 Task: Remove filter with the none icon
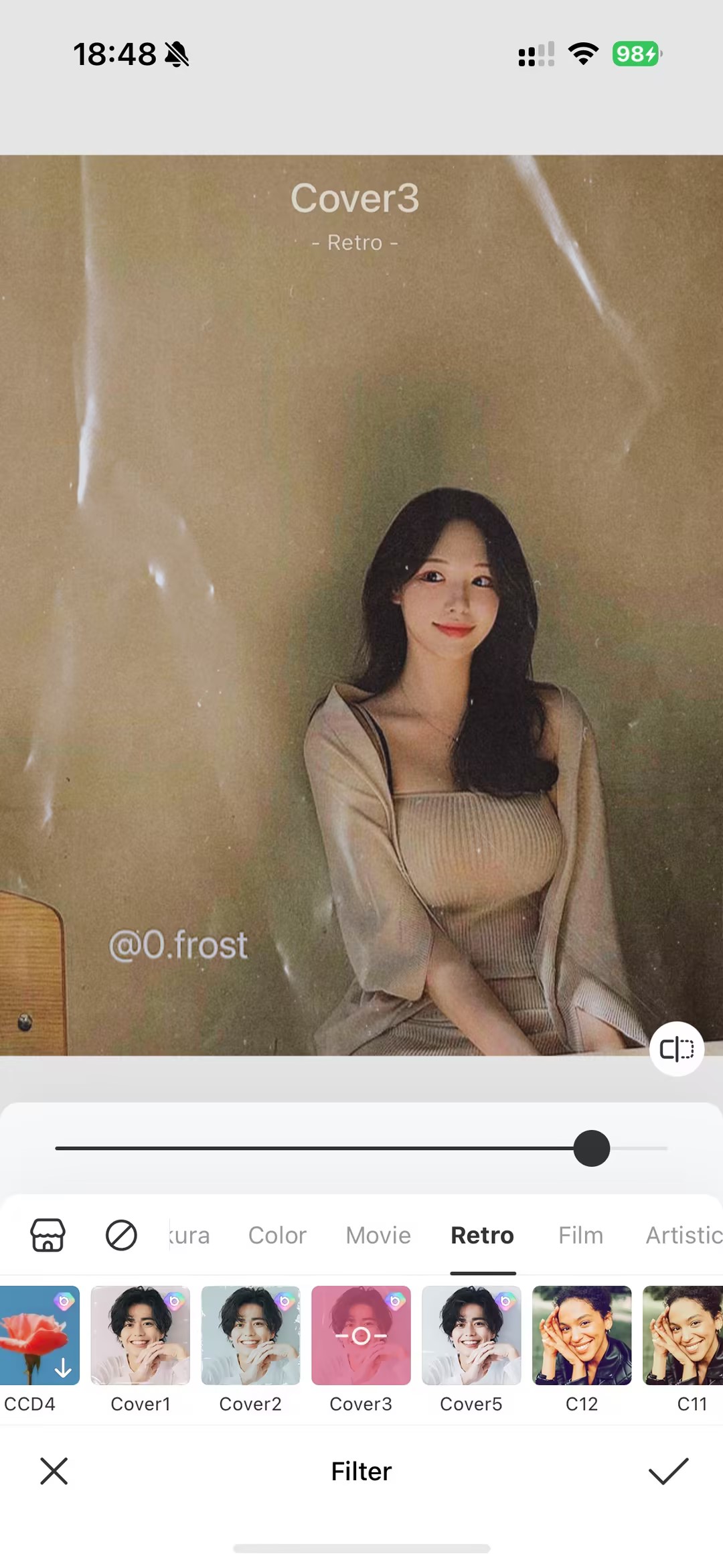pos(121,1235)
